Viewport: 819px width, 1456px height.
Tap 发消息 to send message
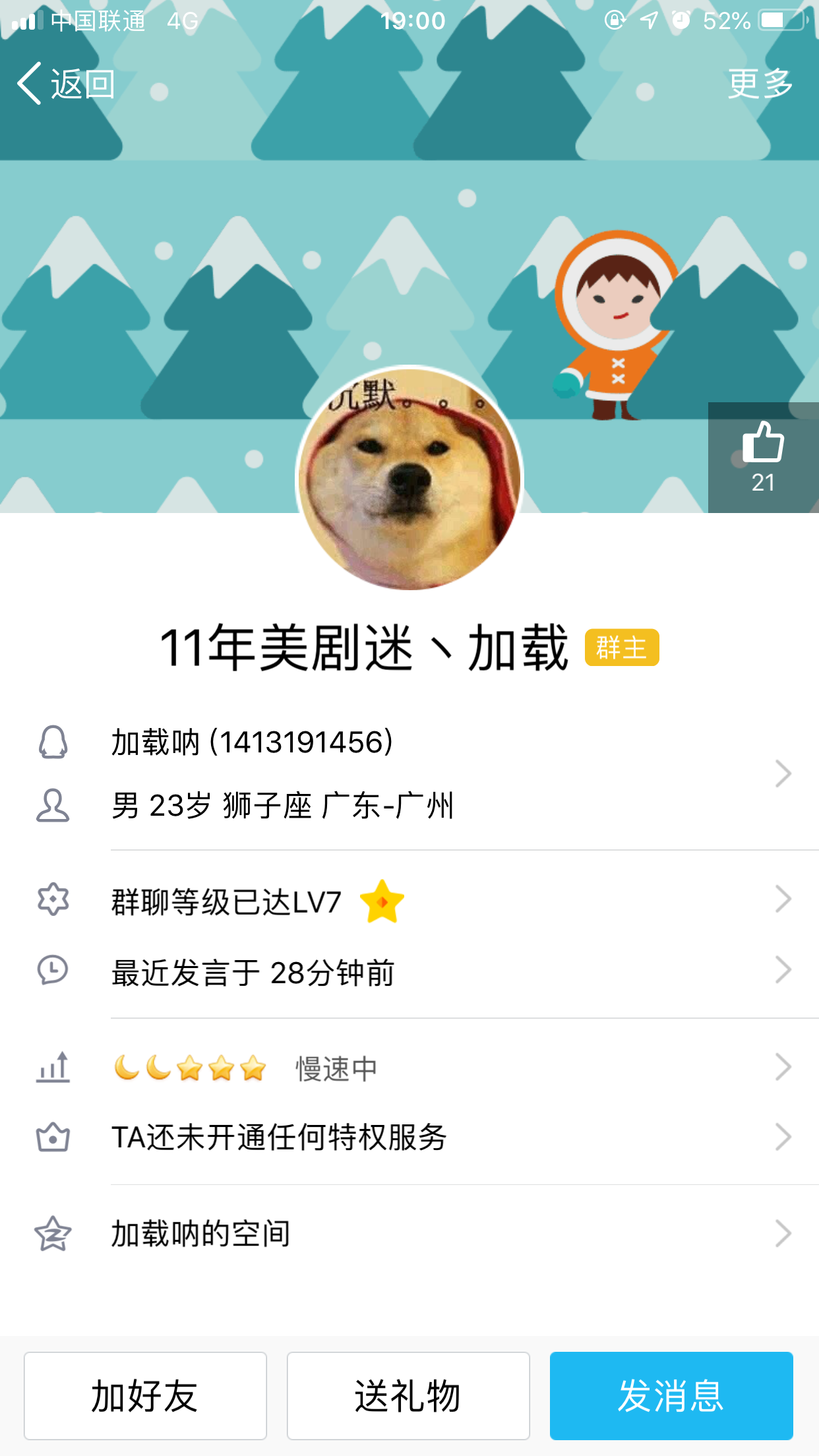[x=671, y=1395]
